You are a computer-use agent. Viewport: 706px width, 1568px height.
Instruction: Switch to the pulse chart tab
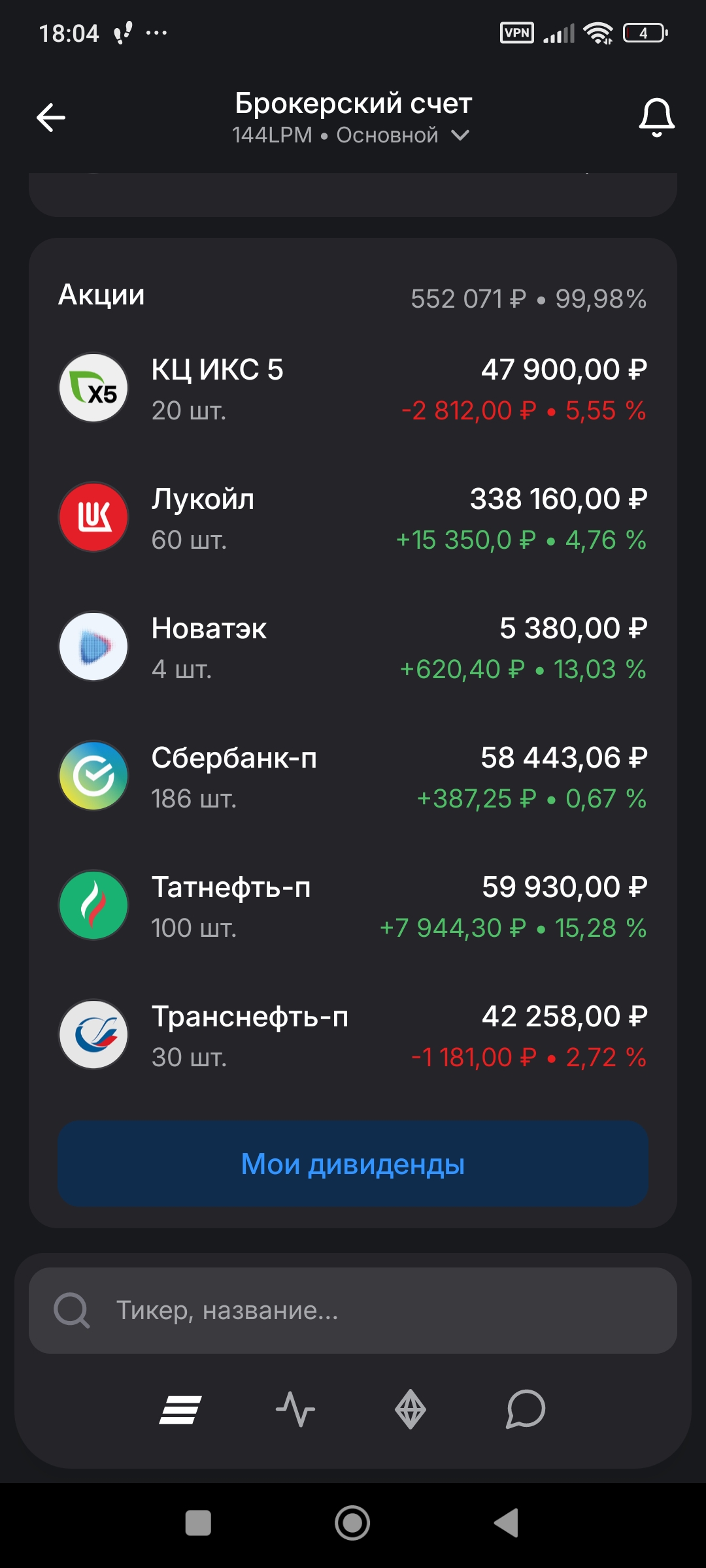click(x=295, y=1409)
